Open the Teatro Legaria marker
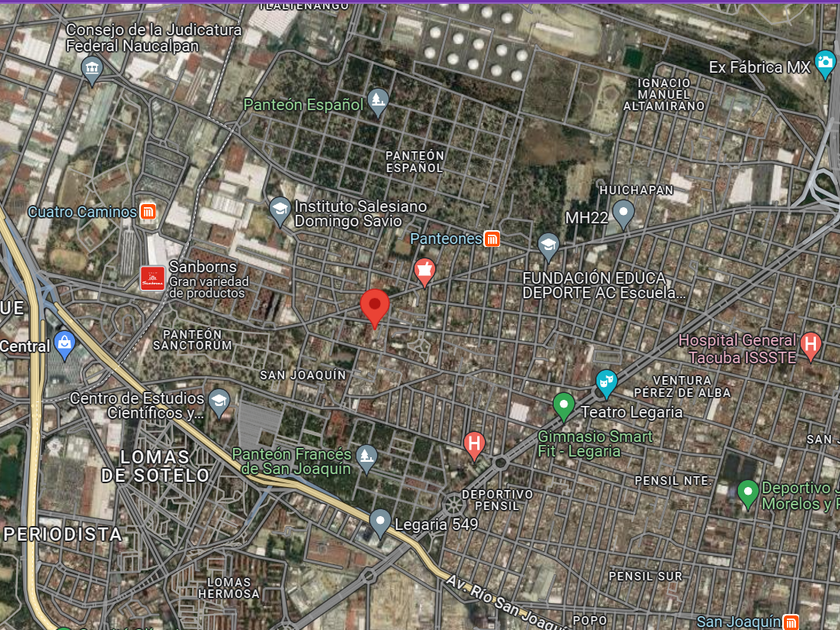The height and width of the screenshot is (630, 840). [x=606, y=384]
